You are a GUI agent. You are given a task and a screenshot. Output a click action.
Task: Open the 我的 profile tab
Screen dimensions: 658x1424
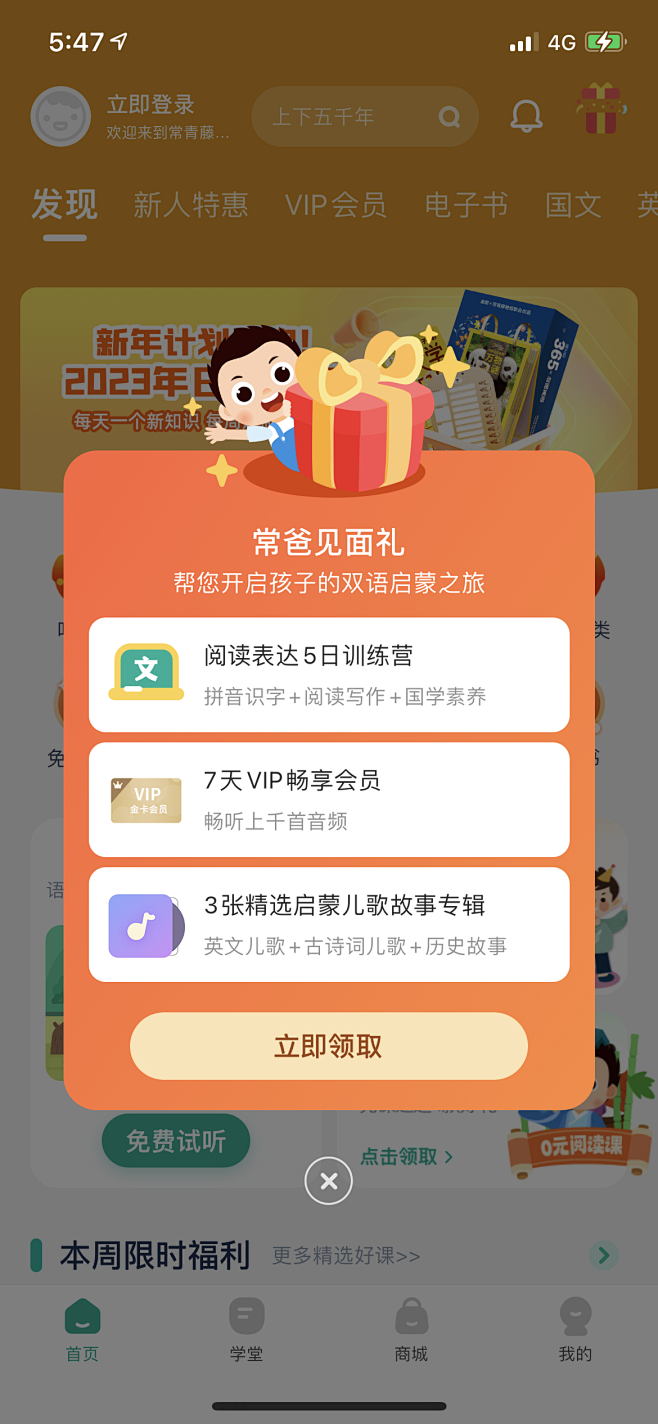pyautogui.click(x=575, y=1330)
